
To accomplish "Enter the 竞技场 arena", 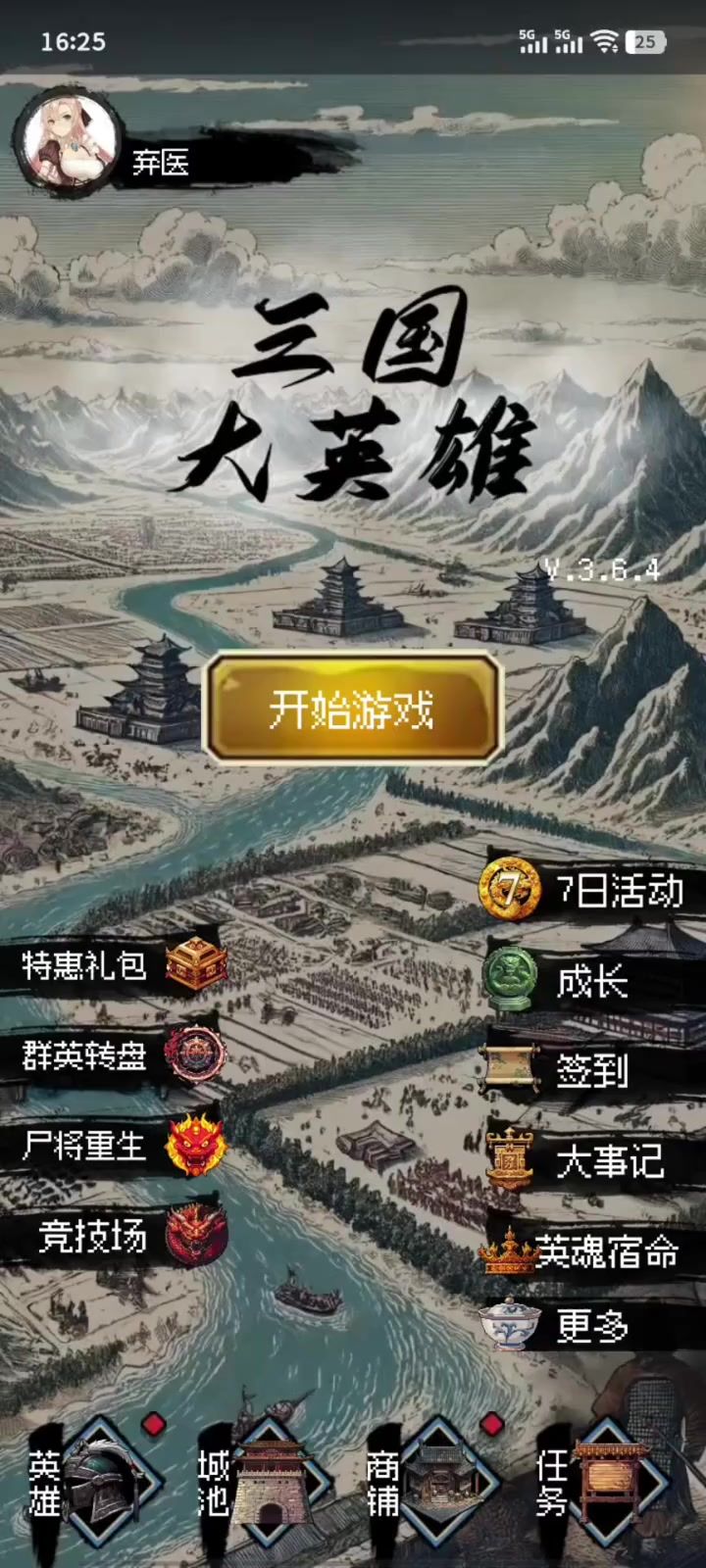I will click(114, 1236).
